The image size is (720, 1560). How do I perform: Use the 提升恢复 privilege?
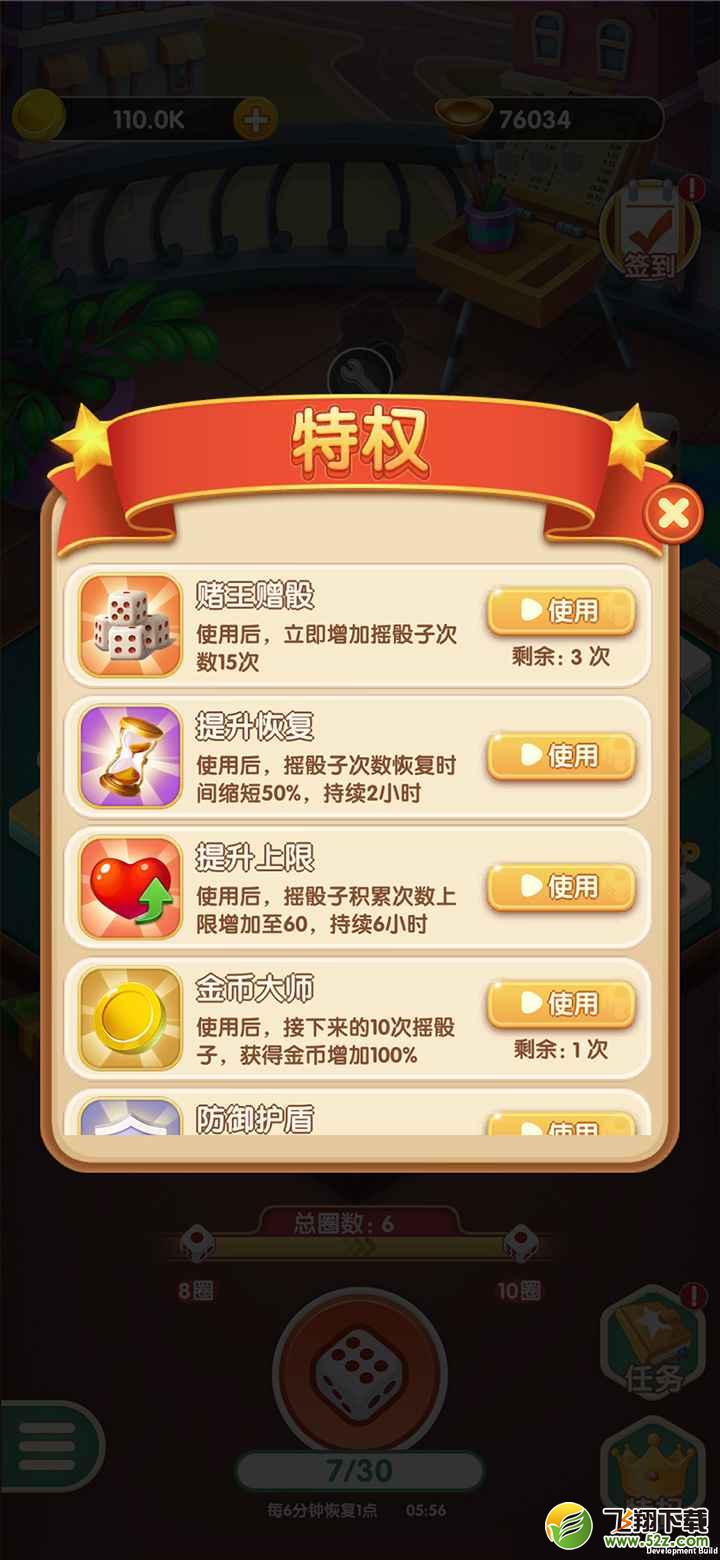point(561,756)
